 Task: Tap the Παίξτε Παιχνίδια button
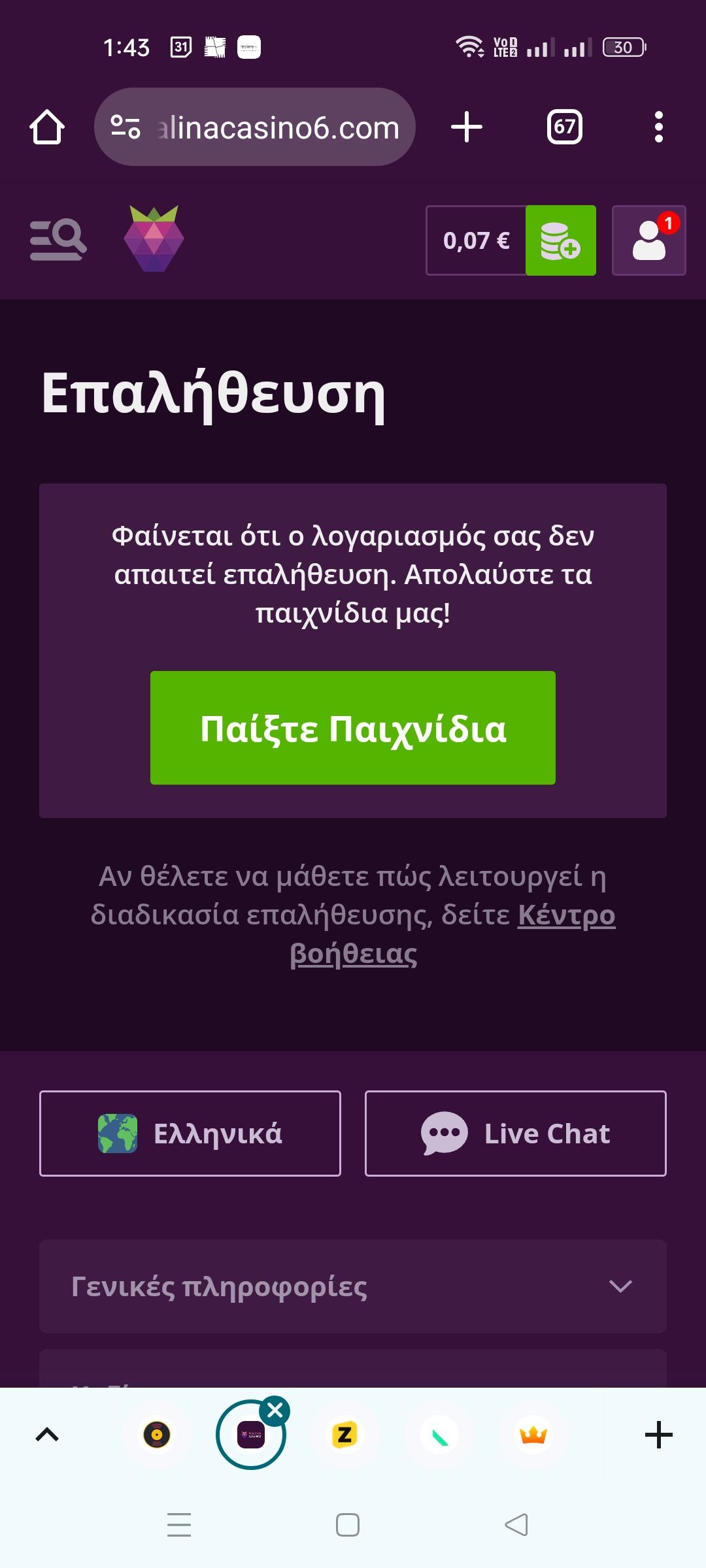(353, 728)
